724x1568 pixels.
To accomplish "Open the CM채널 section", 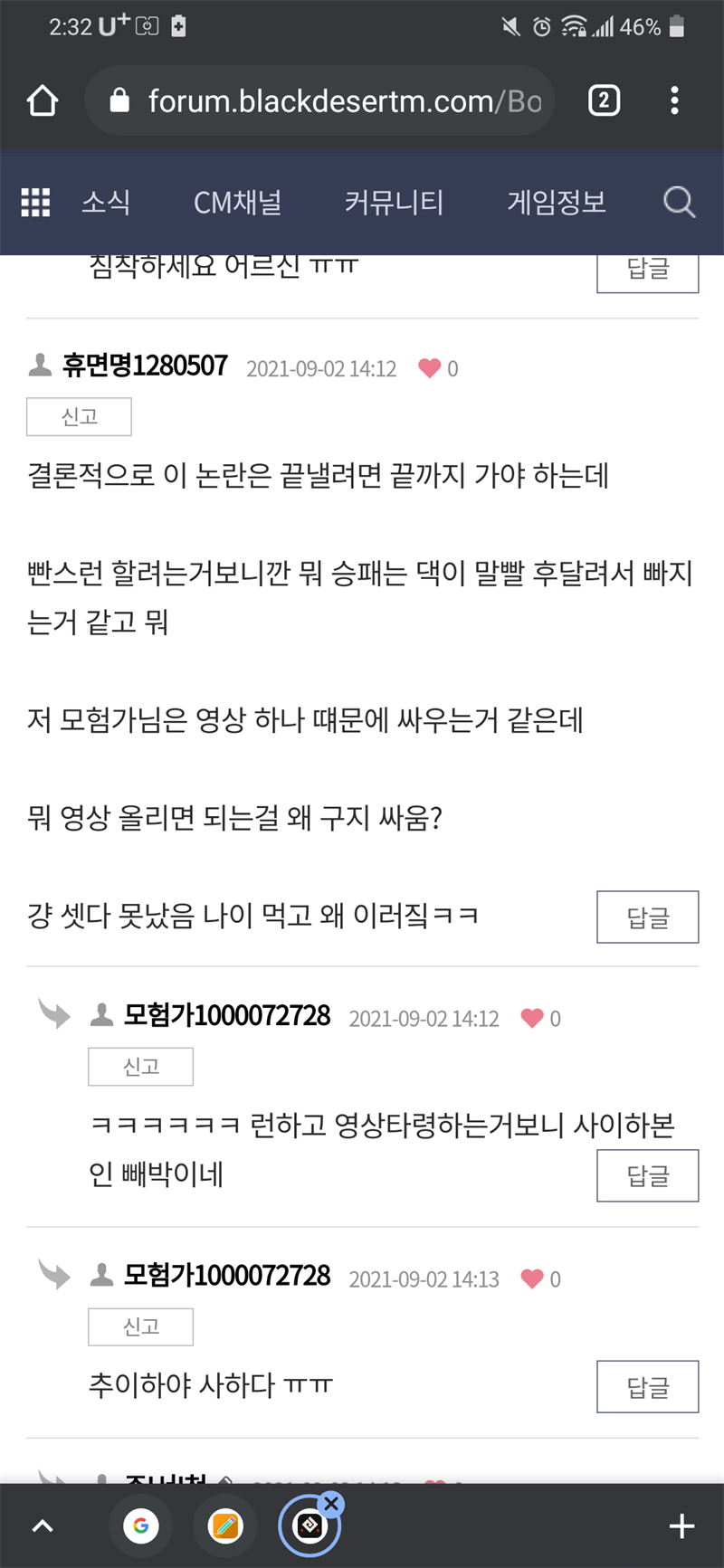I will click(237, 202).
